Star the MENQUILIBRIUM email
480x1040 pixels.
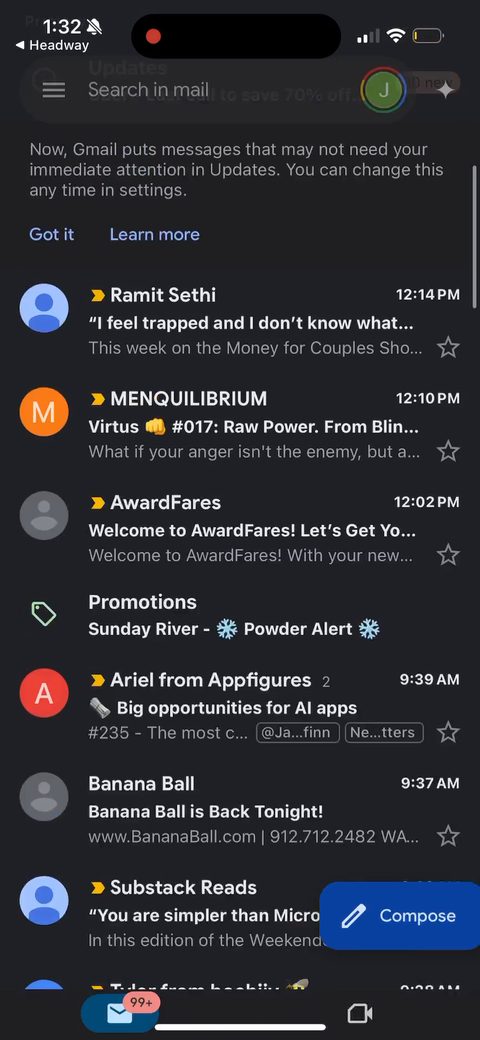[x=449, y=452]
